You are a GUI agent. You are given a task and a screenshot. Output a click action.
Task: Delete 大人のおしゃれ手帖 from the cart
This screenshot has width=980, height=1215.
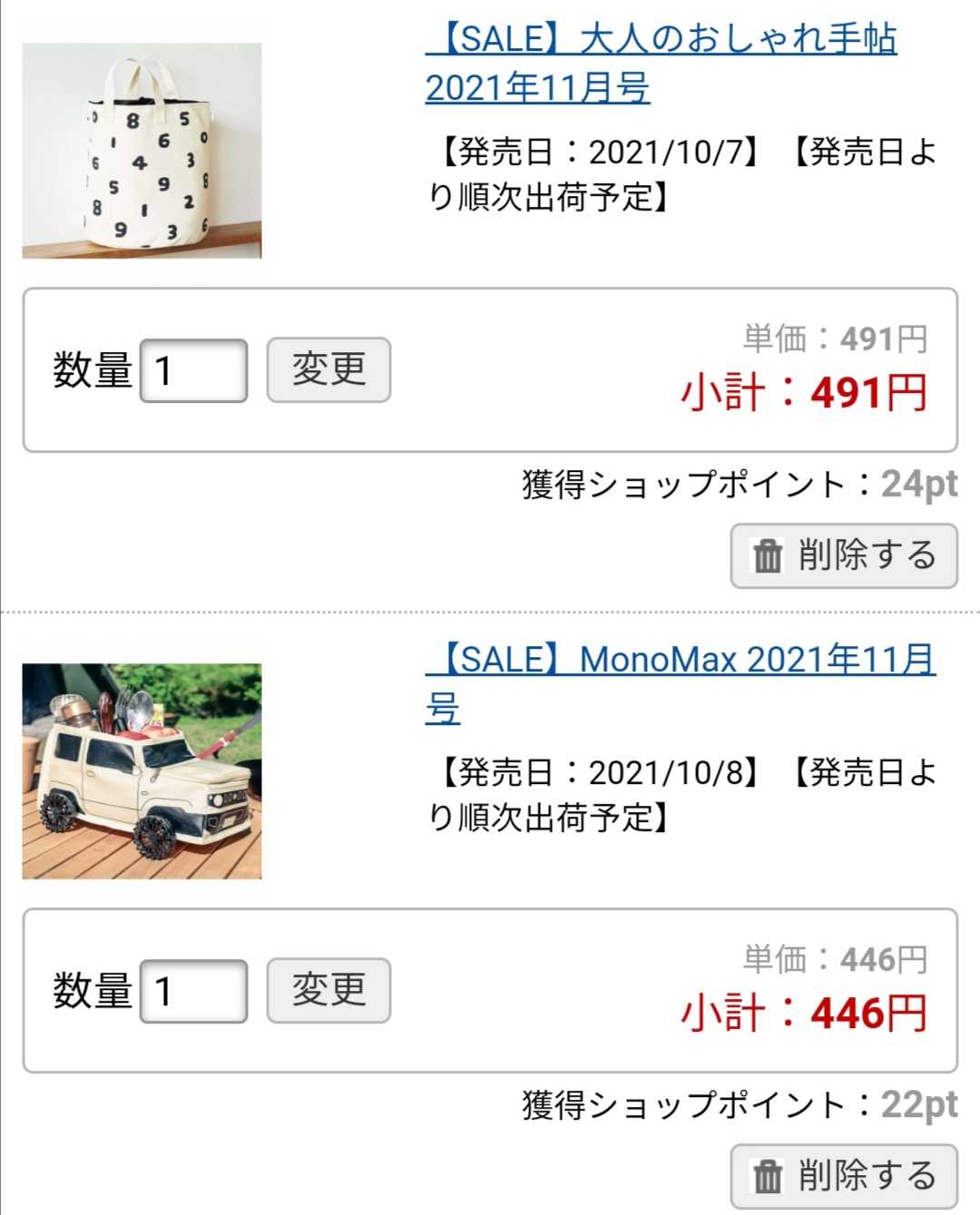(x=844, y=555)
